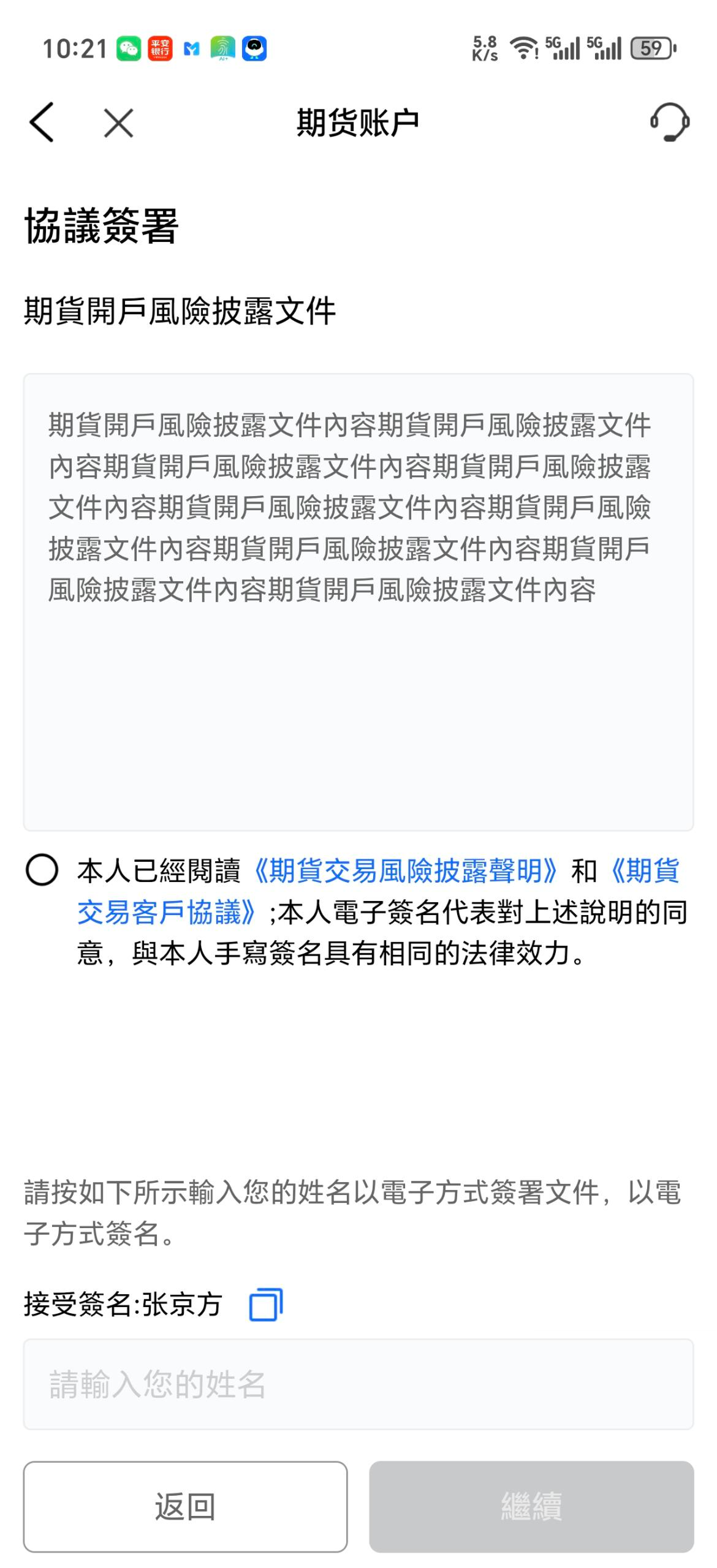Tick the agreement confirmation circle
This screenshot has height=1568, width=717.
click(42, 870)
